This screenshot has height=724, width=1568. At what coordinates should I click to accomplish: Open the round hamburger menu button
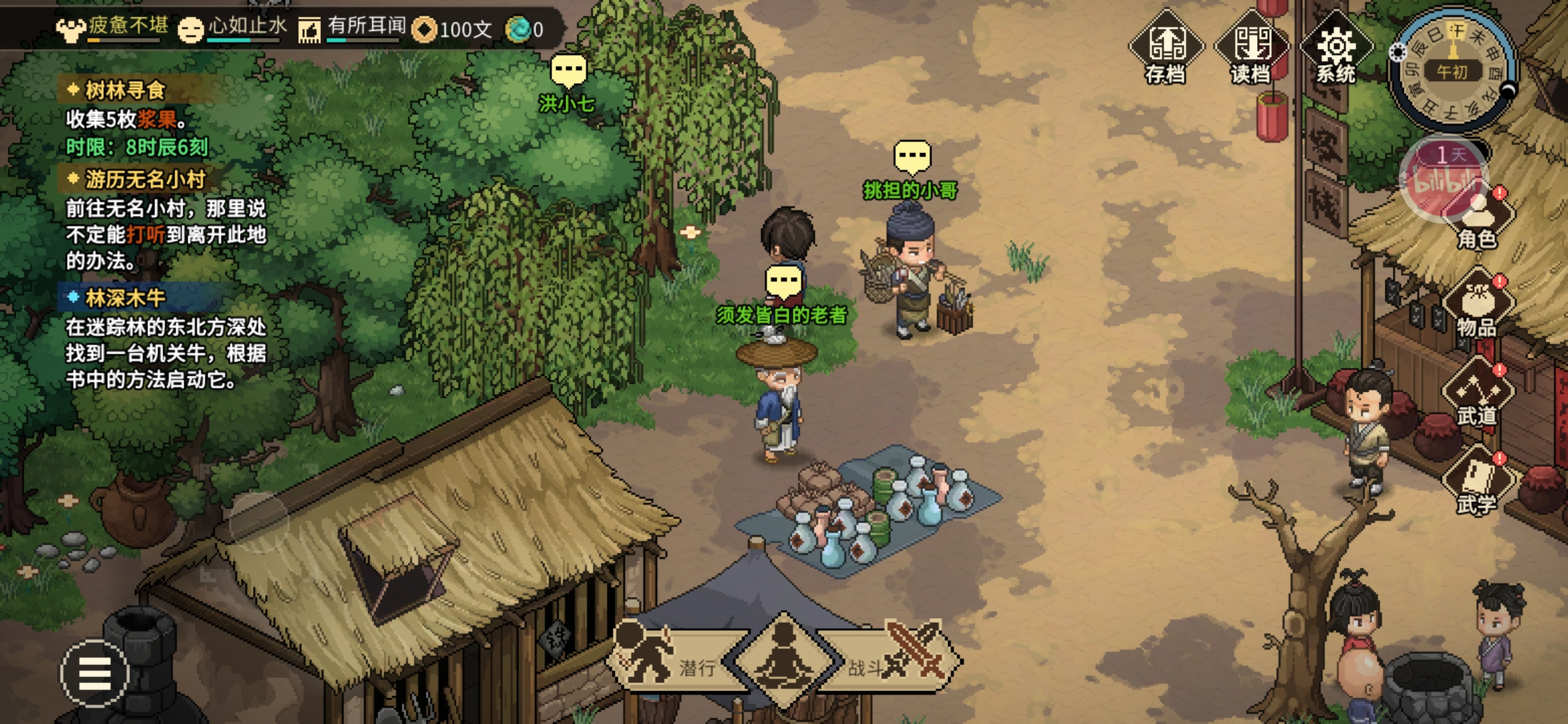pyautogui.click(x=94, y=673)
